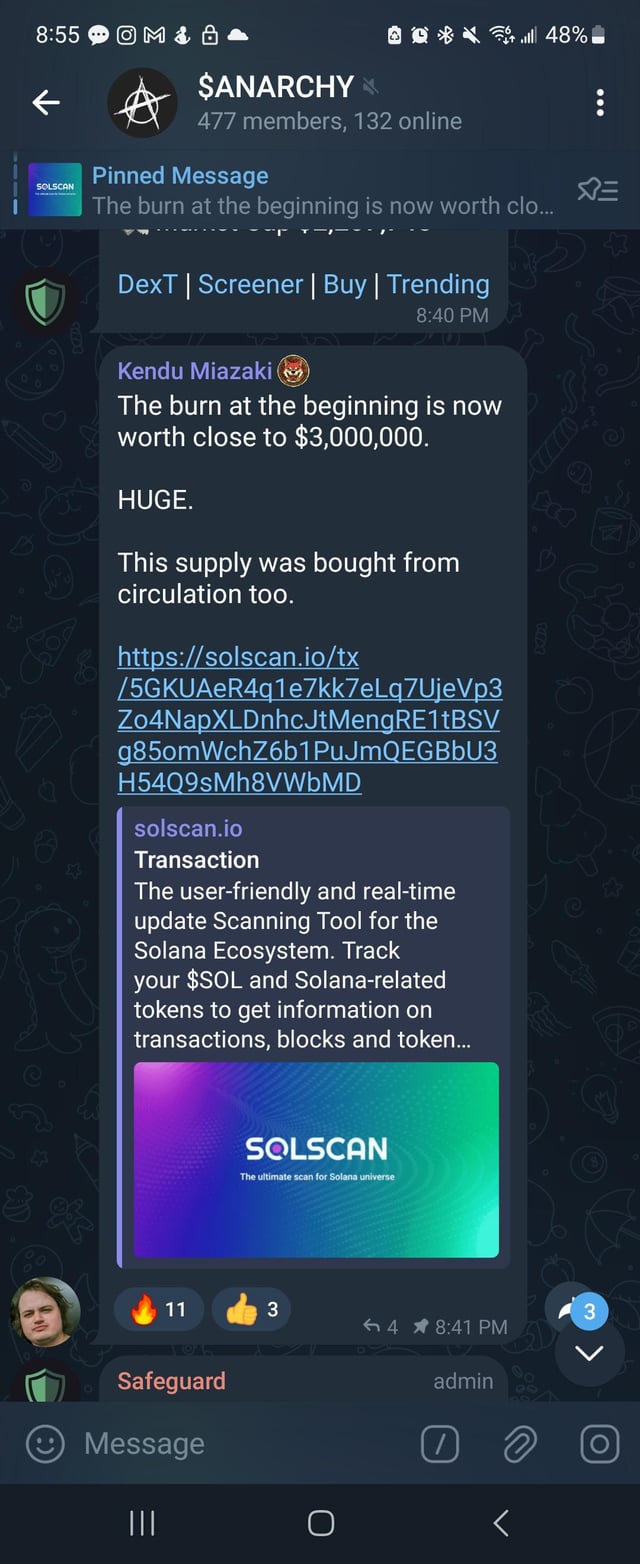Add a thumbs-up reaction
Viewport: 640px width, 1564px height.
click(252, 1310)
